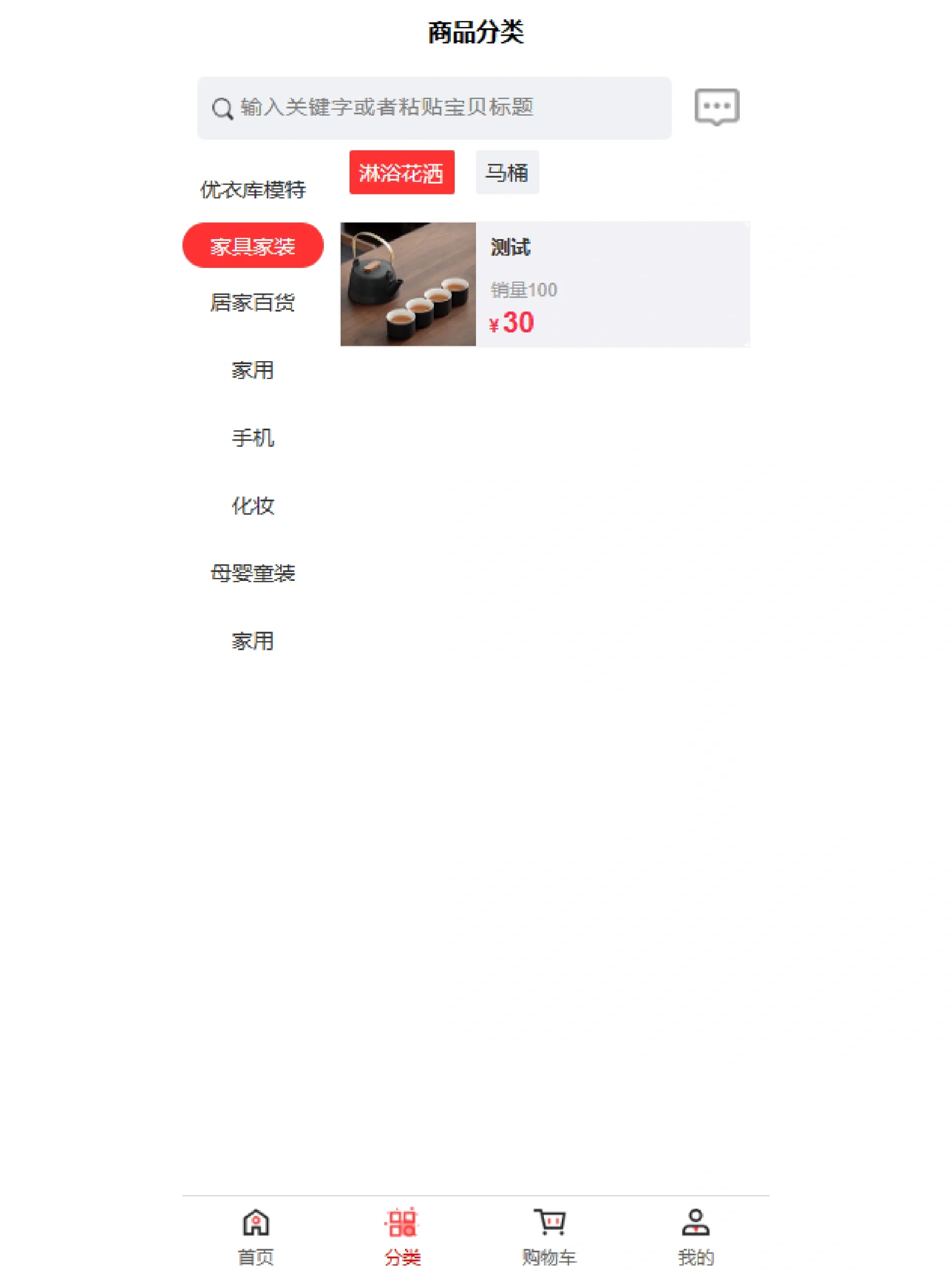Viewport: 952px width, 1270px height.
Task: Tap the keyword search field
Action: point(434,108)
